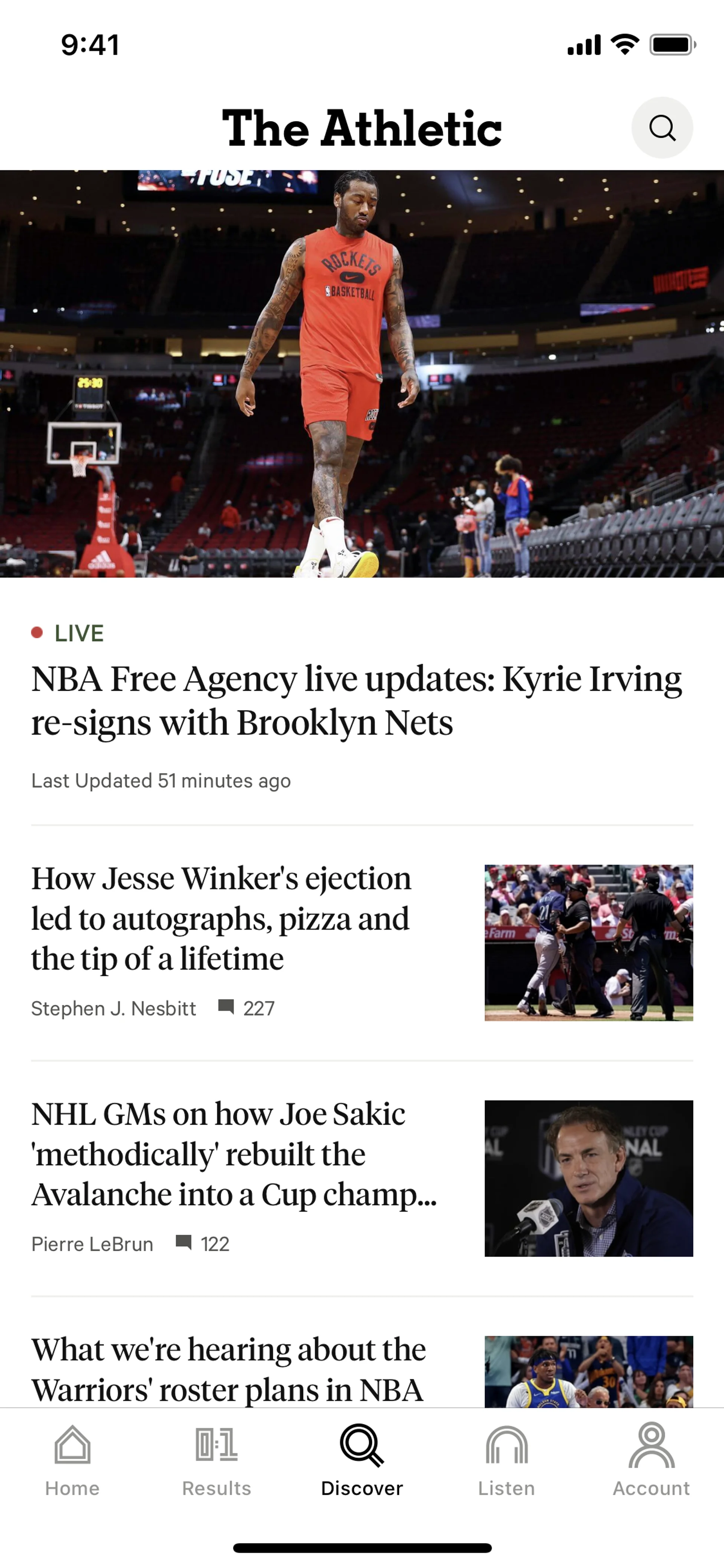Select the Discover tab

pyautogui.click(x=362, y=1461)
